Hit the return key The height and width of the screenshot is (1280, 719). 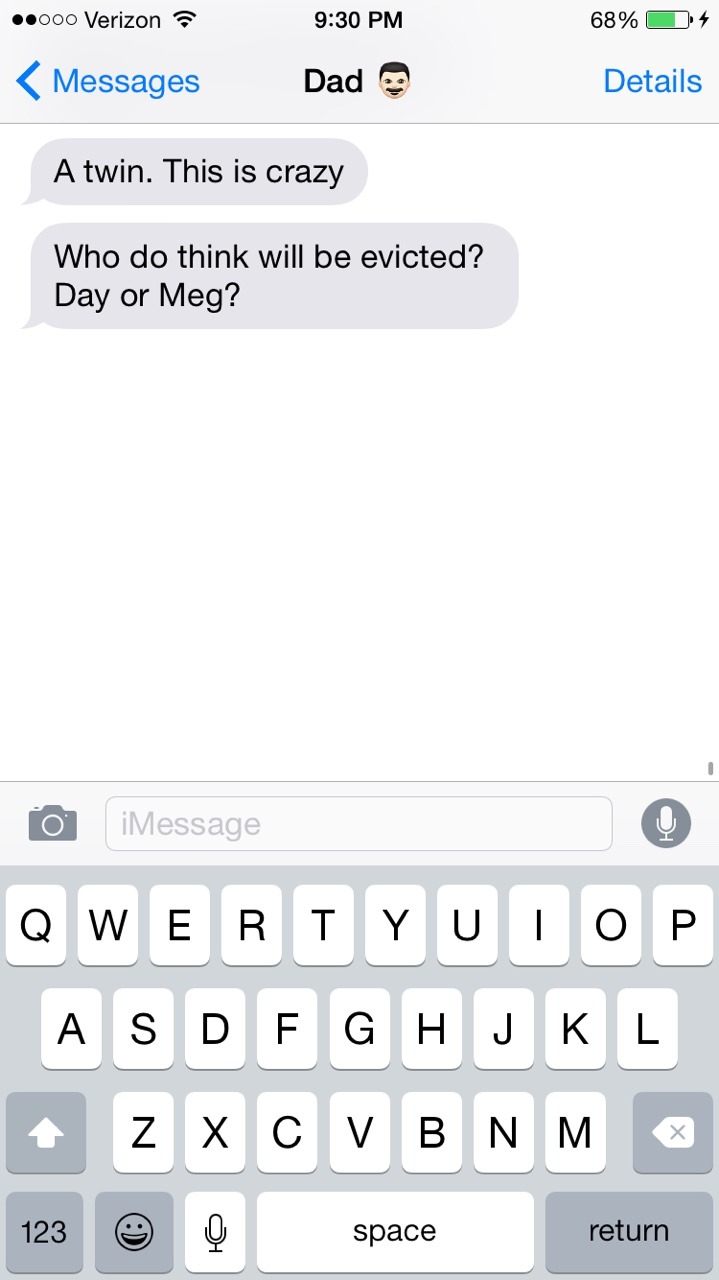628,1232
